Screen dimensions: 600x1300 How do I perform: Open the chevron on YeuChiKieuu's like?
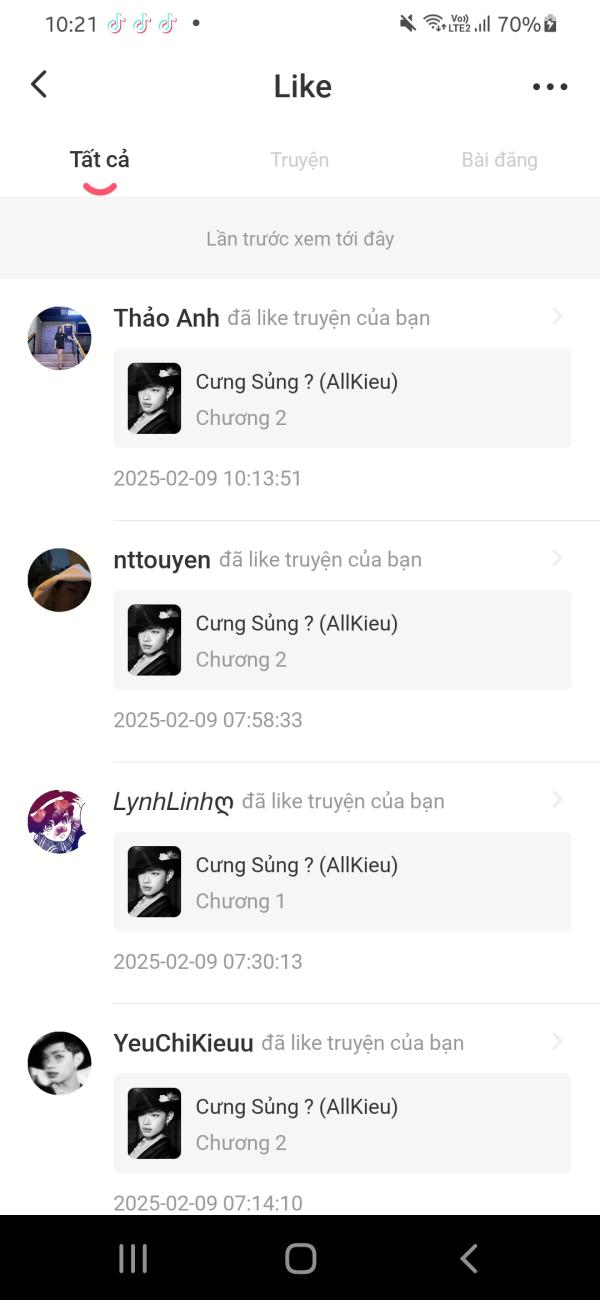(x=558, y=1042)
